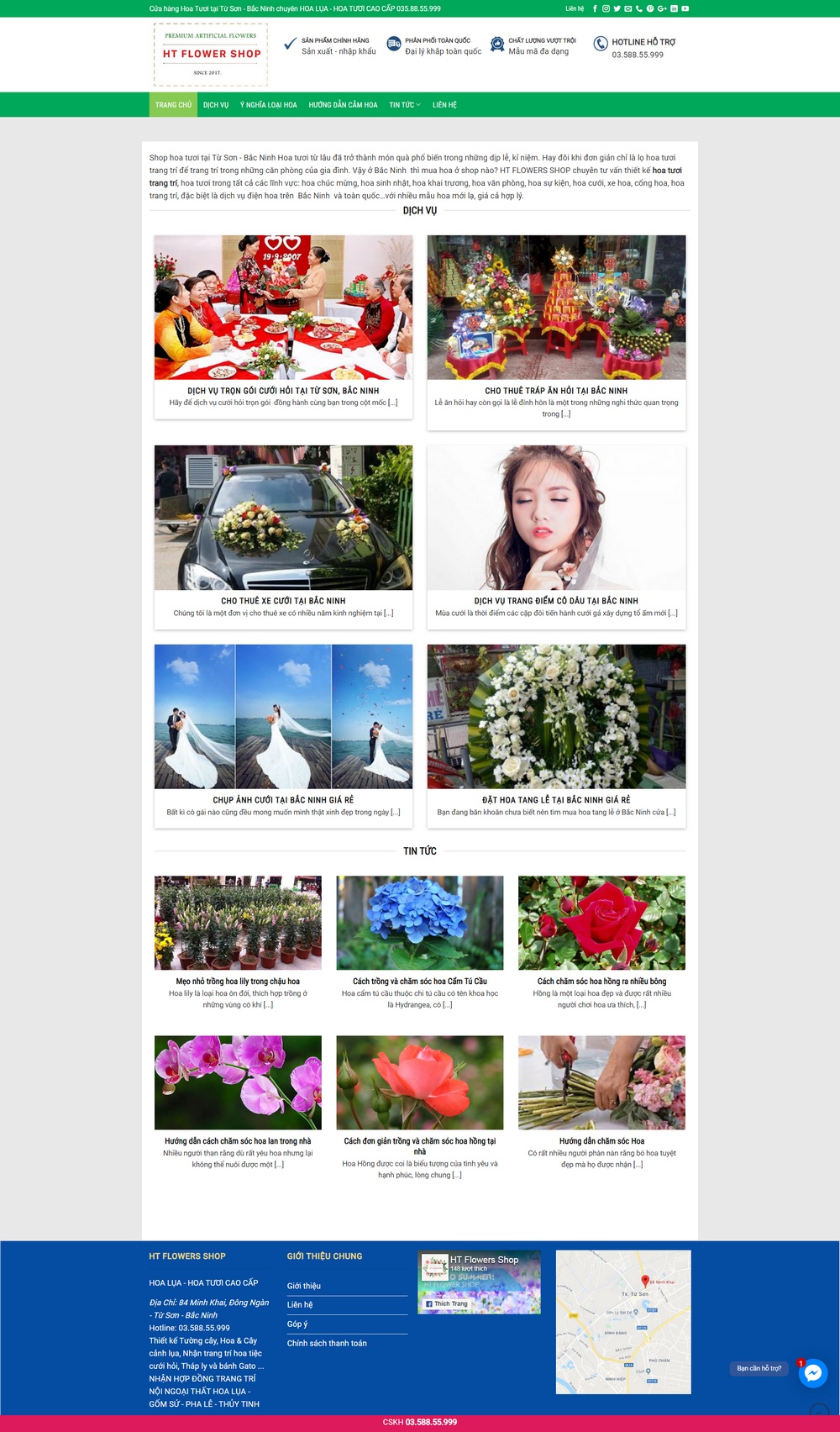Open the Dịch Vụ menu item
This screenshot has height=1432, width=840.
pyautogui.click(x=216, y=105)
